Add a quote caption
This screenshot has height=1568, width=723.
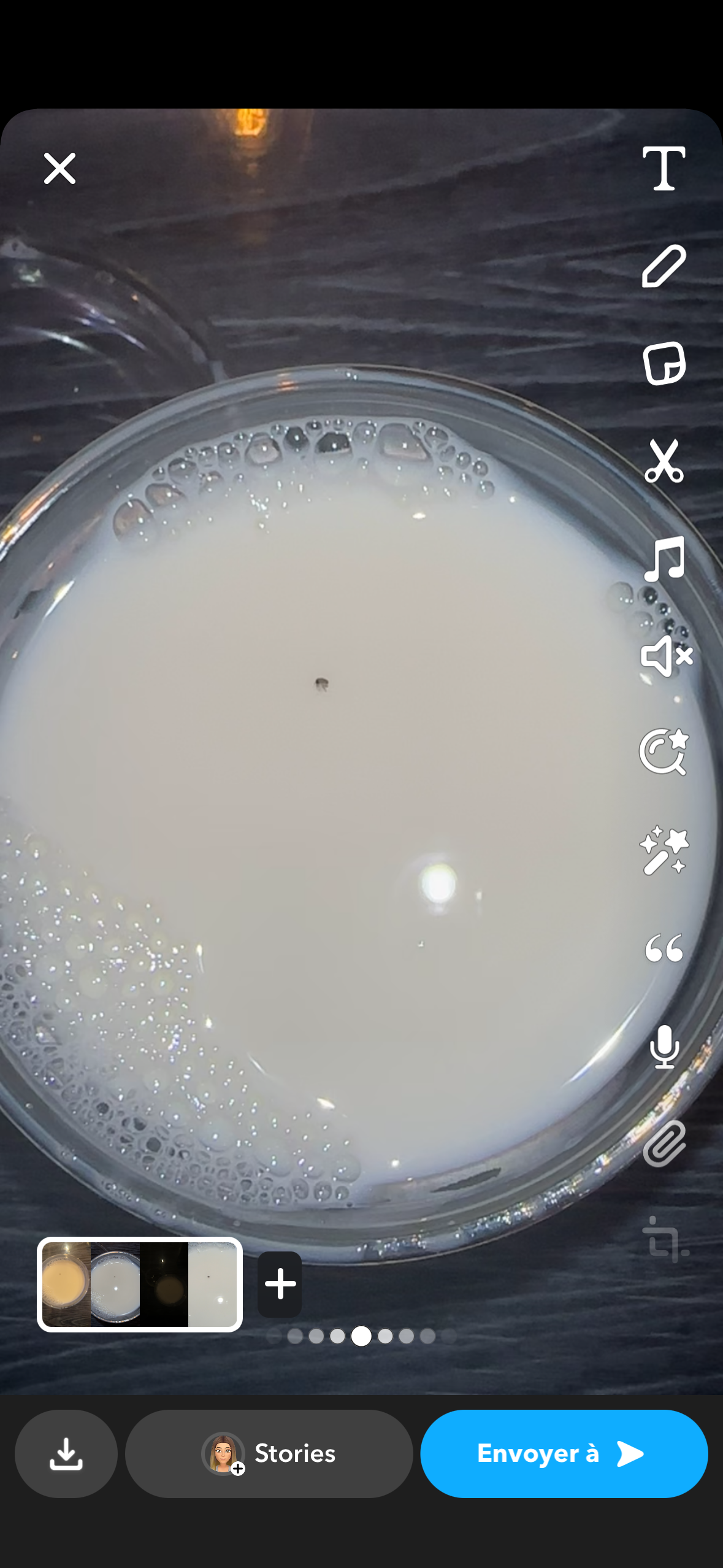tap(664, 948)
